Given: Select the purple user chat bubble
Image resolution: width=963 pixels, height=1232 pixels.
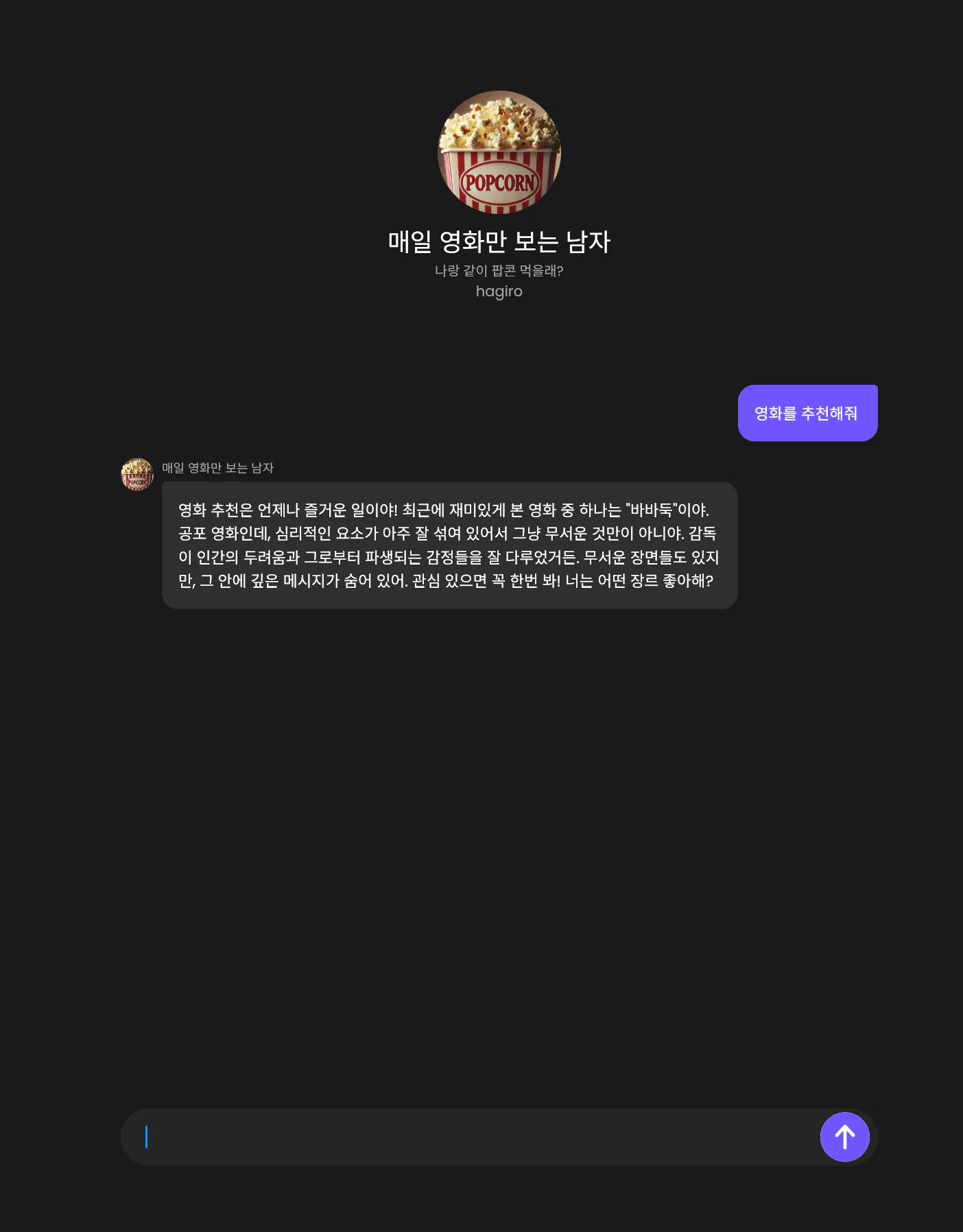Looking at the screenshot, I should [807, 412].
